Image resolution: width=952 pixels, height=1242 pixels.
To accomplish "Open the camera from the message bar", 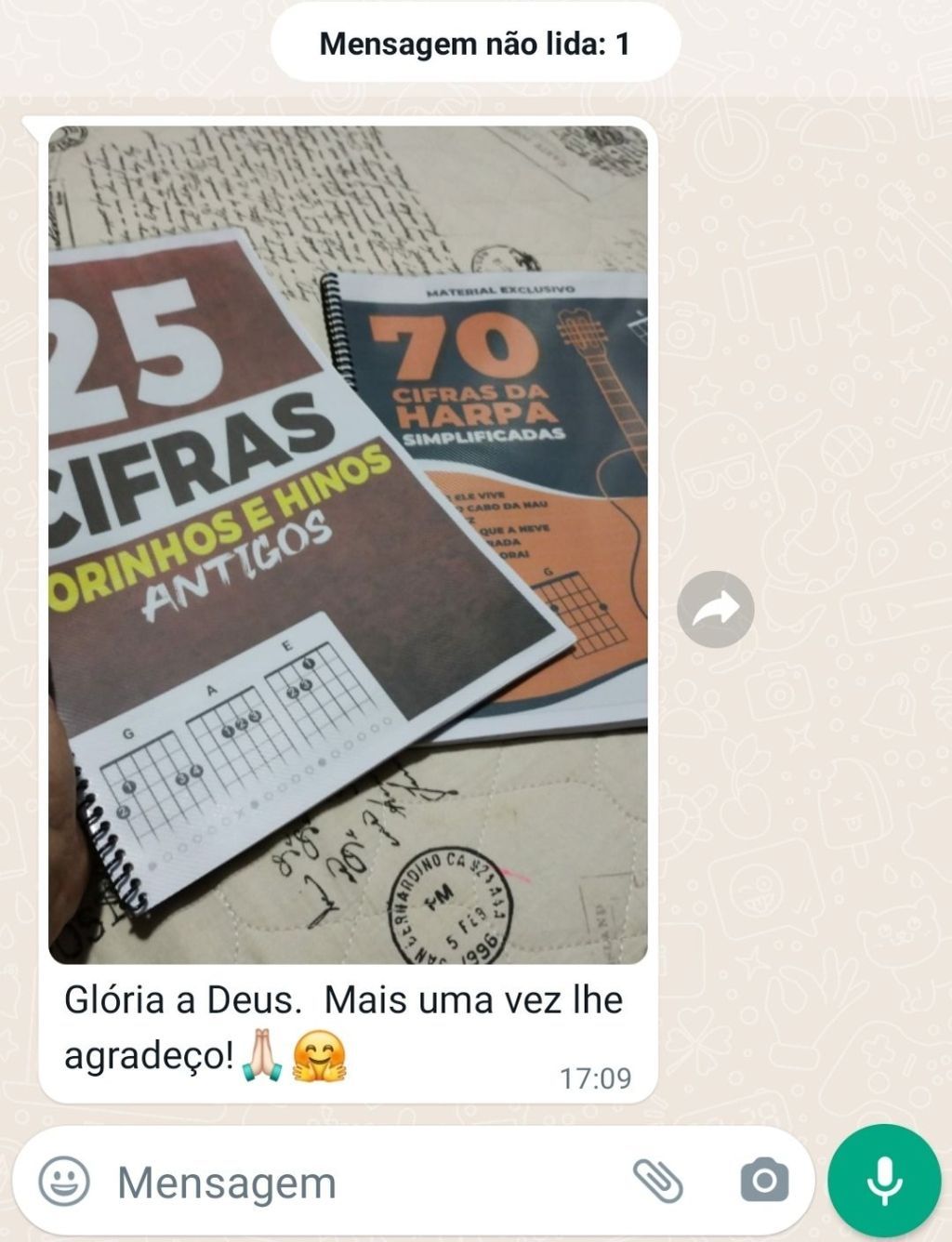I will click(764, 1182).
